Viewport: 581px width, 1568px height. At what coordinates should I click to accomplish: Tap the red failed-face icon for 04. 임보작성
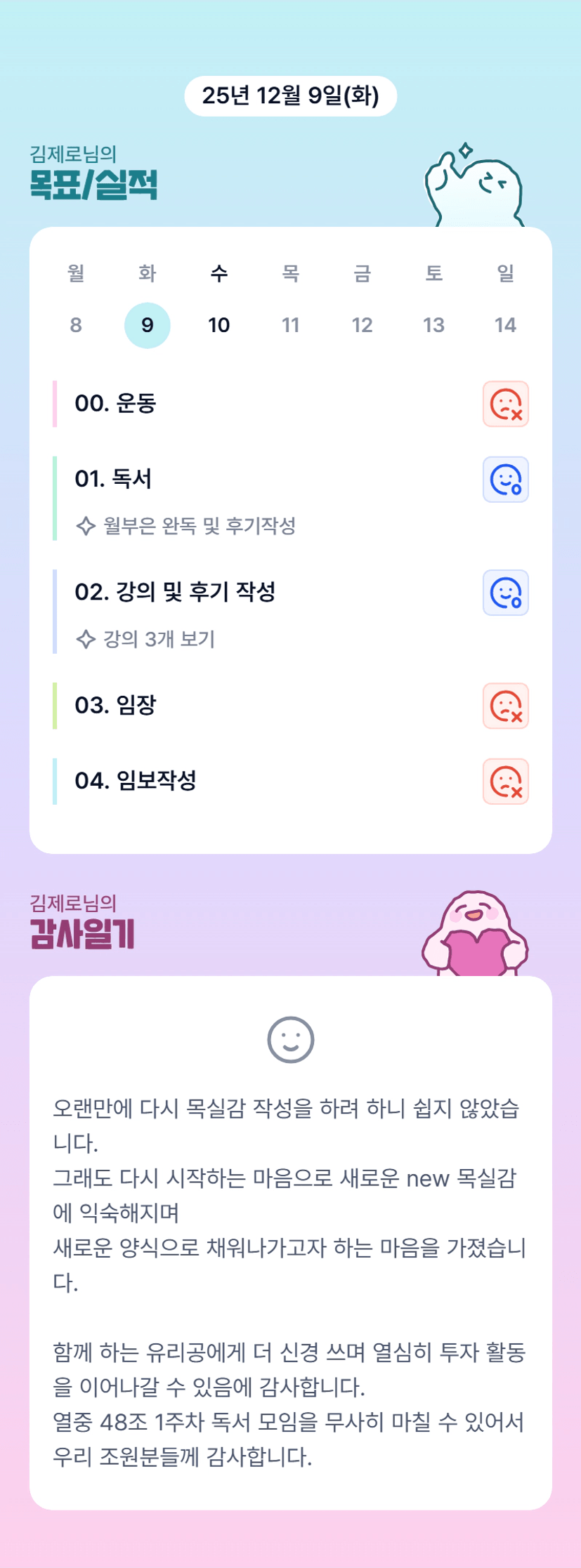pyautogui.click(x=506, y=782)
